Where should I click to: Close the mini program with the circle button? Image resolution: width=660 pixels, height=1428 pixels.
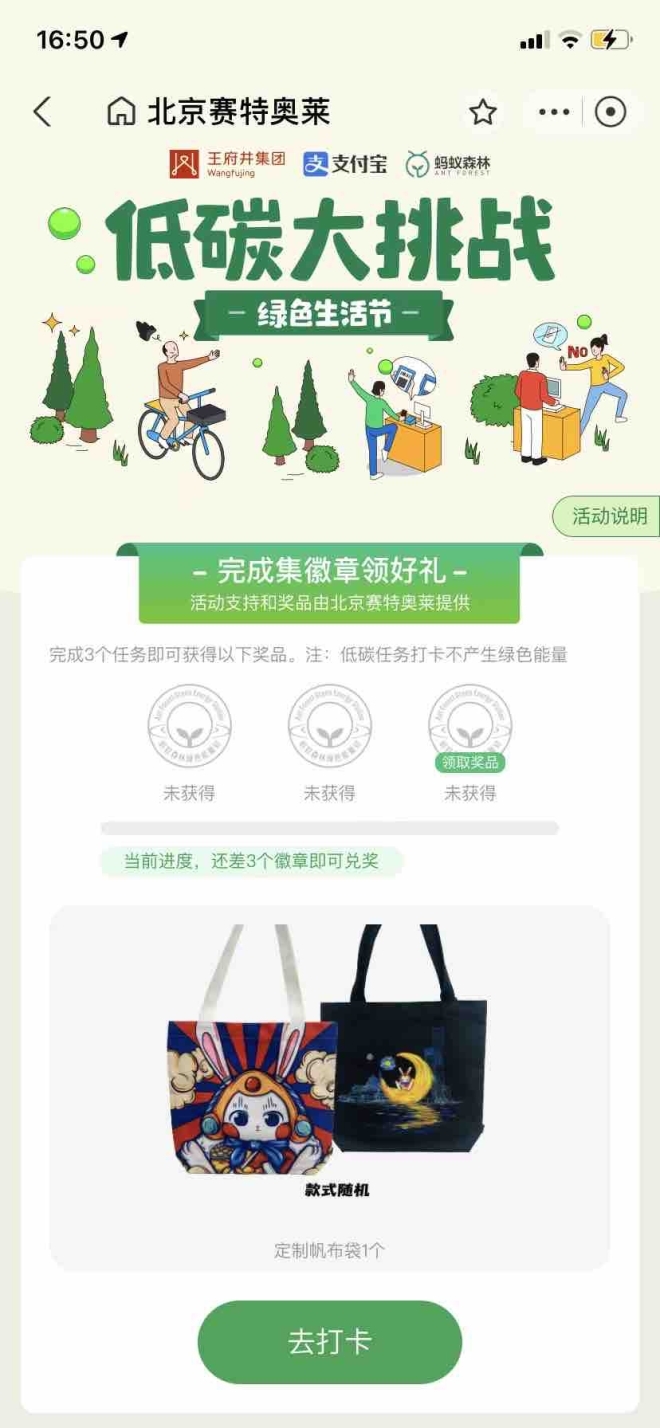point(610,112)
